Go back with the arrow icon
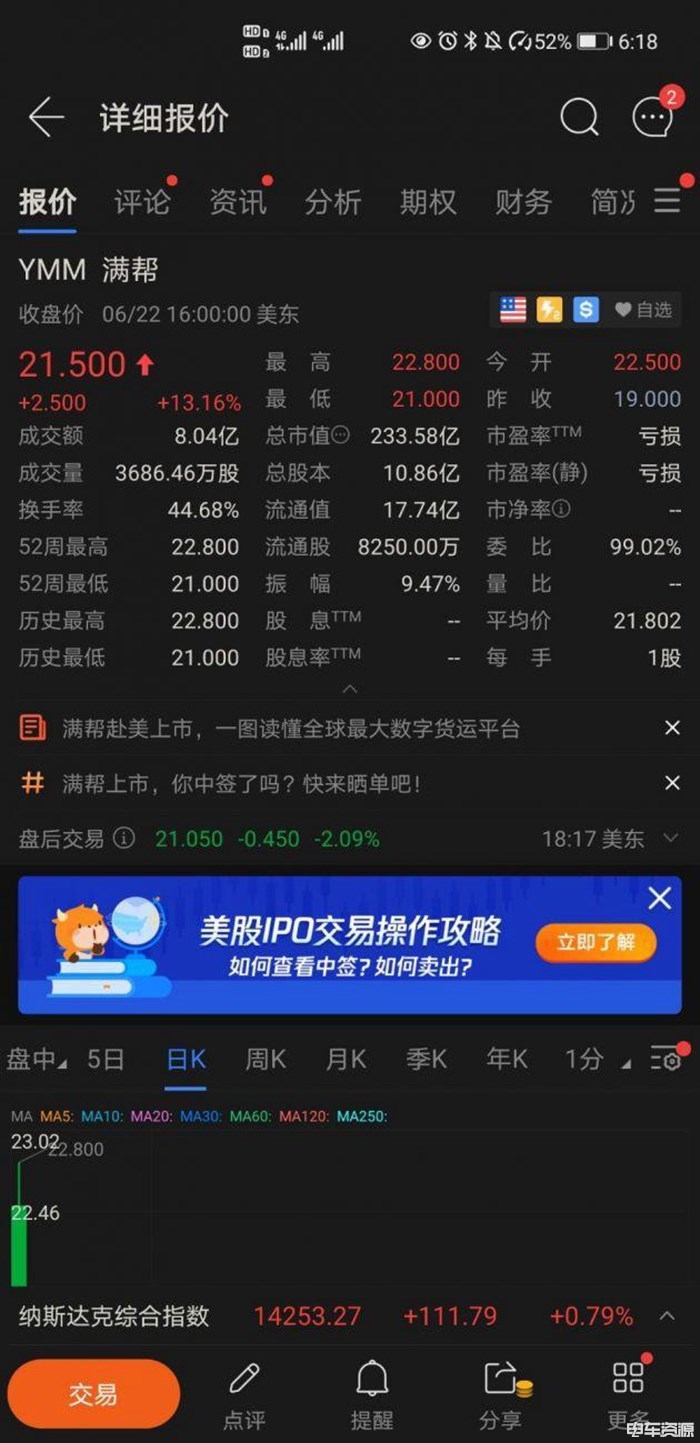Image resolution: width=700 pixels, height=1443 pixels. coord(46,118)
